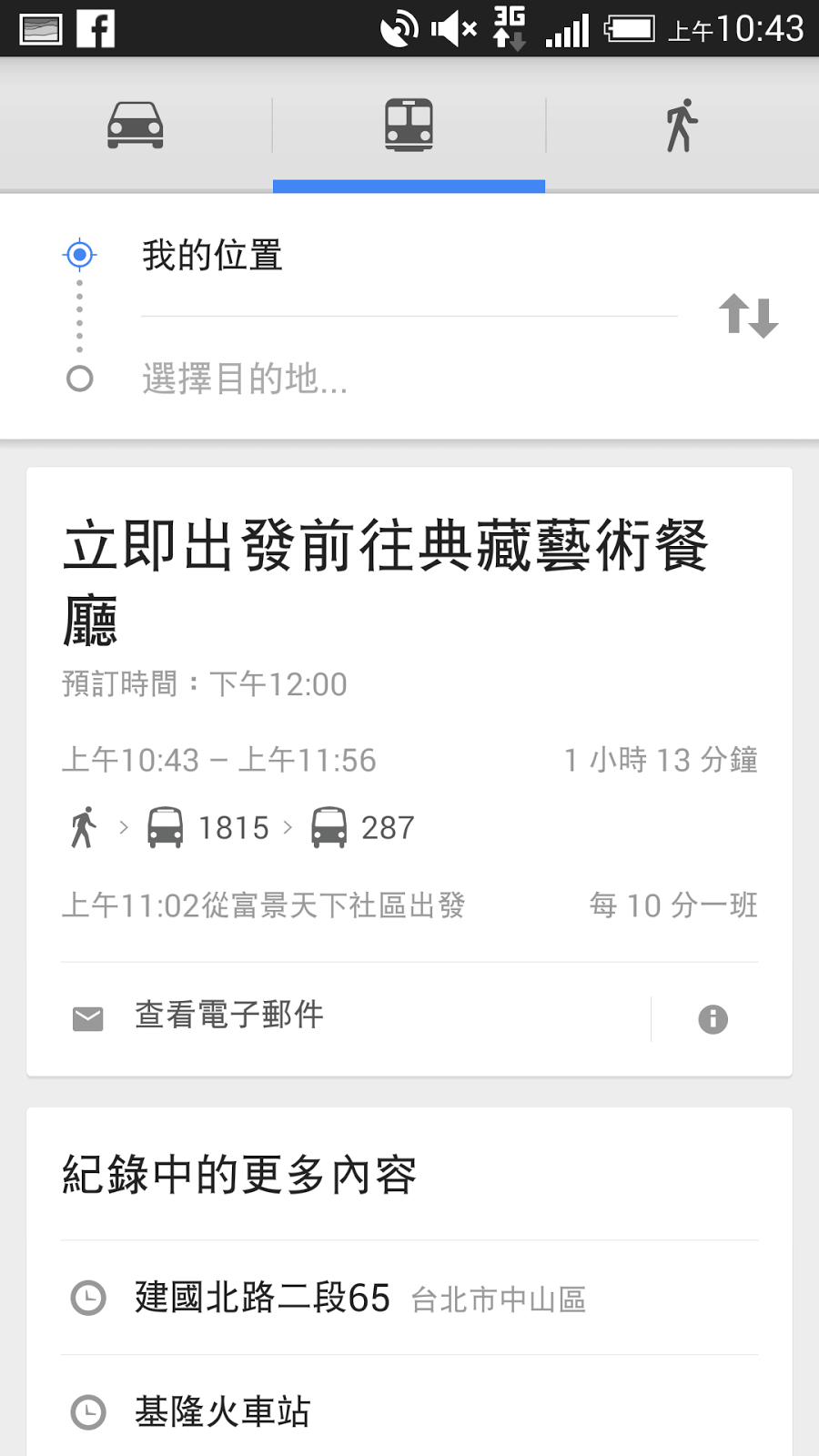Switch to the driving mode tab
Image resolution: width=819 pixels, height=1456 pixels.
click(x=136, y=125)
